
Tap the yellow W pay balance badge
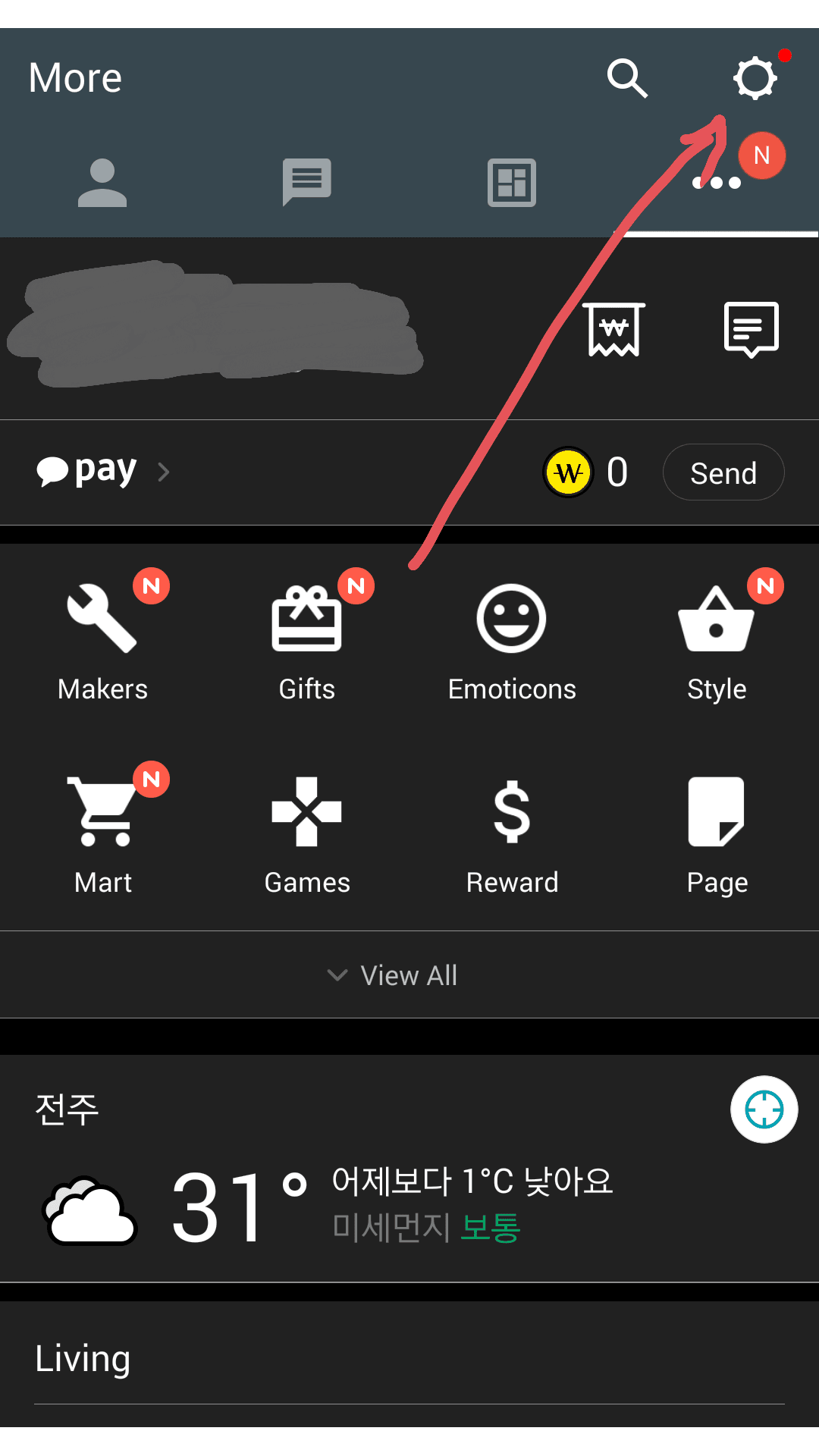click(568, 472)
